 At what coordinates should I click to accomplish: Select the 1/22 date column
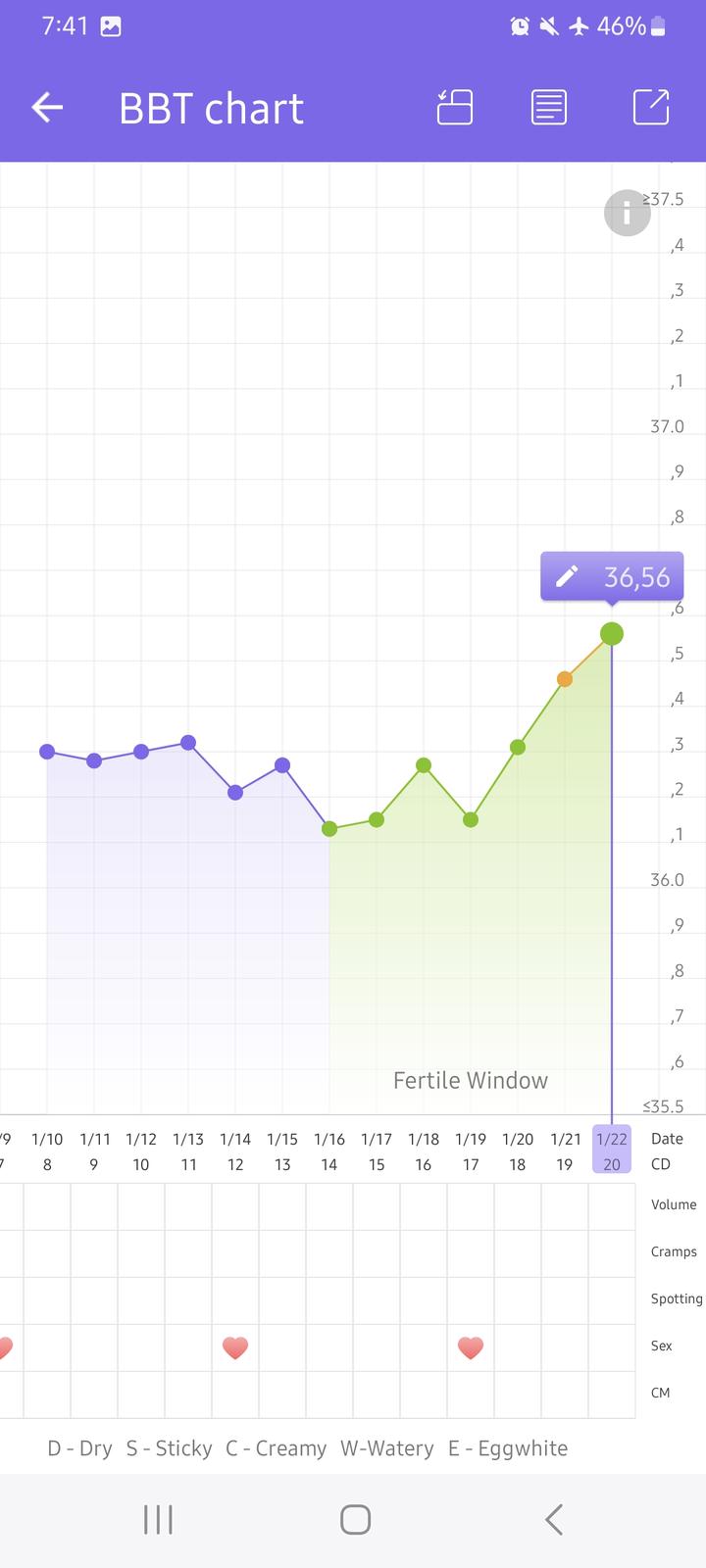tap(612, 1151)
